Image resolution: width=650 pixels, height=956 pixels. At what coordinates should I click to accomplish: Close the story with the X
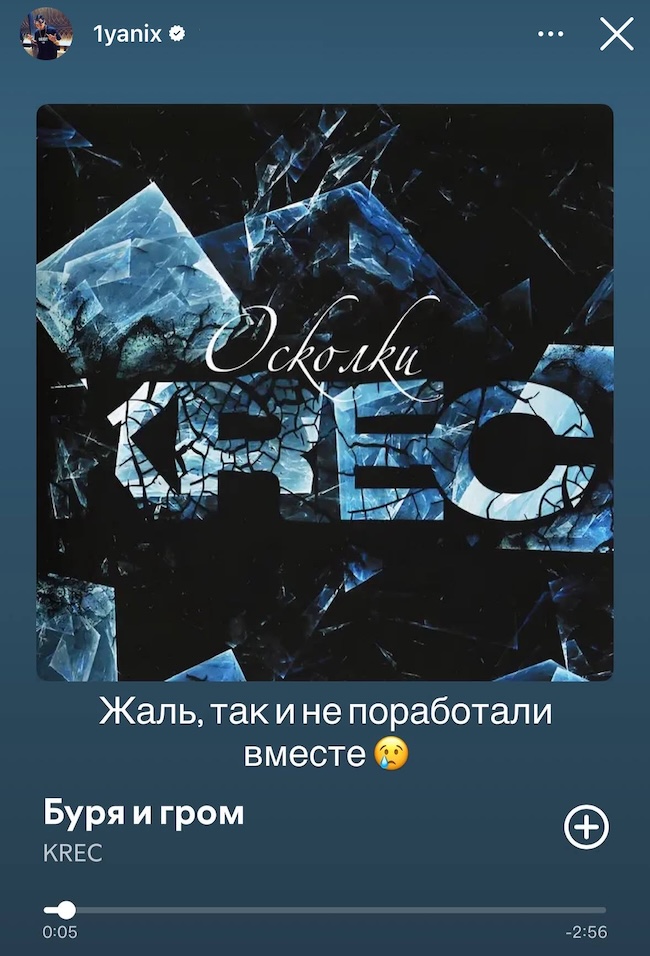(x=616, y=35)
